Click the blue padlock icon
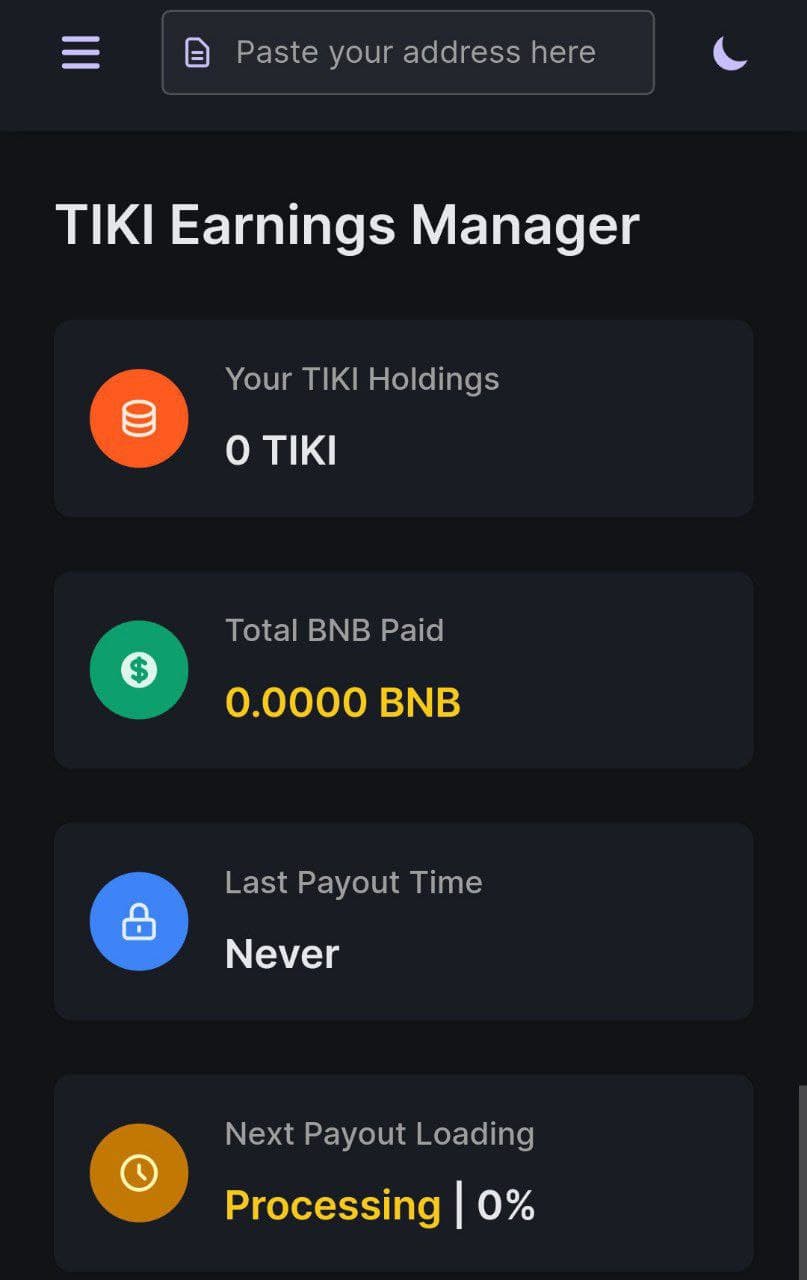 point(138,921)
